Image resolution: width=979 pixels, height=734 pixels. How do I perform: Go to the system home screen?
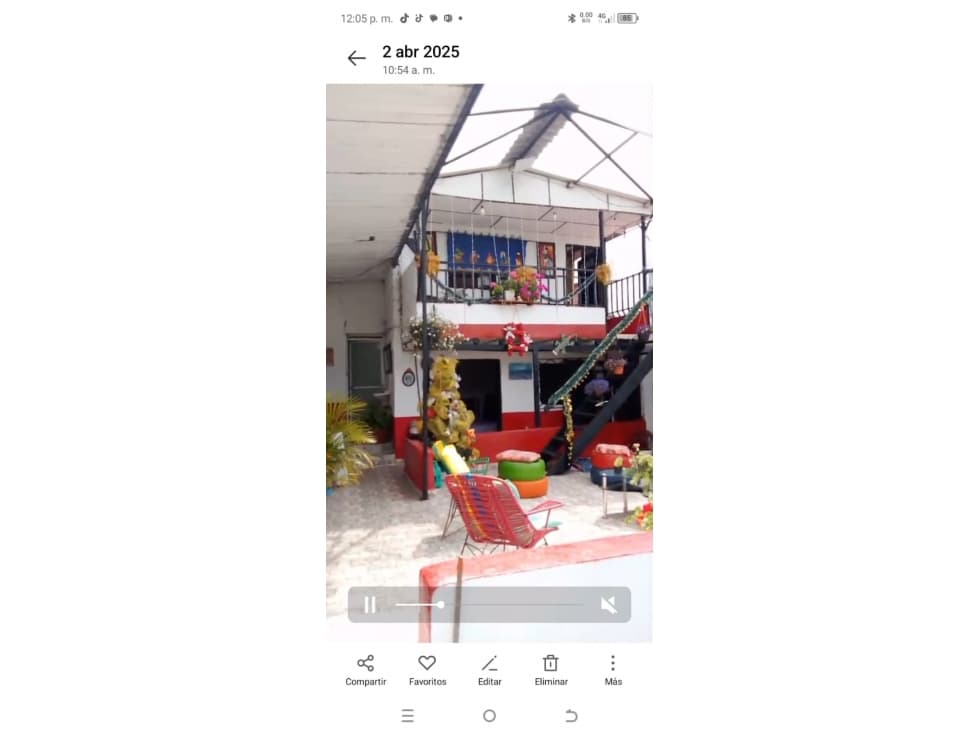(489, 716)
